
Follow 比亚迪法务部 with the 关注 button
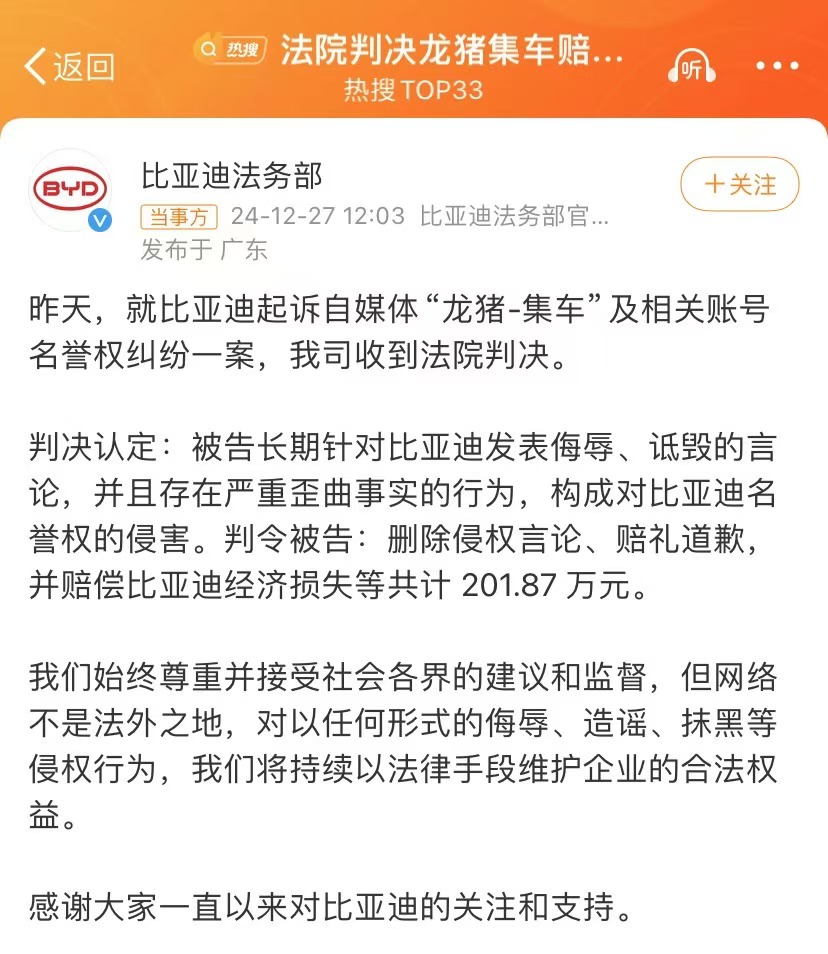(740, 184)
